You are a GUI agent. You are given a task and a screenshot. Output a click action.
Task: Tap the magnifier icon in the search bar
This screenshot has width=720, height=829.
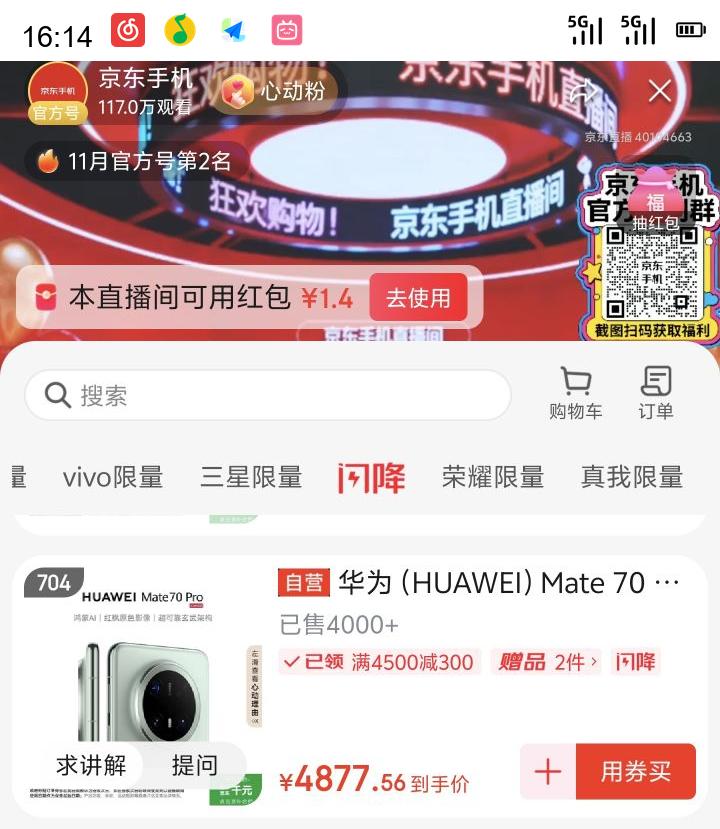click(x=57, y=396)
